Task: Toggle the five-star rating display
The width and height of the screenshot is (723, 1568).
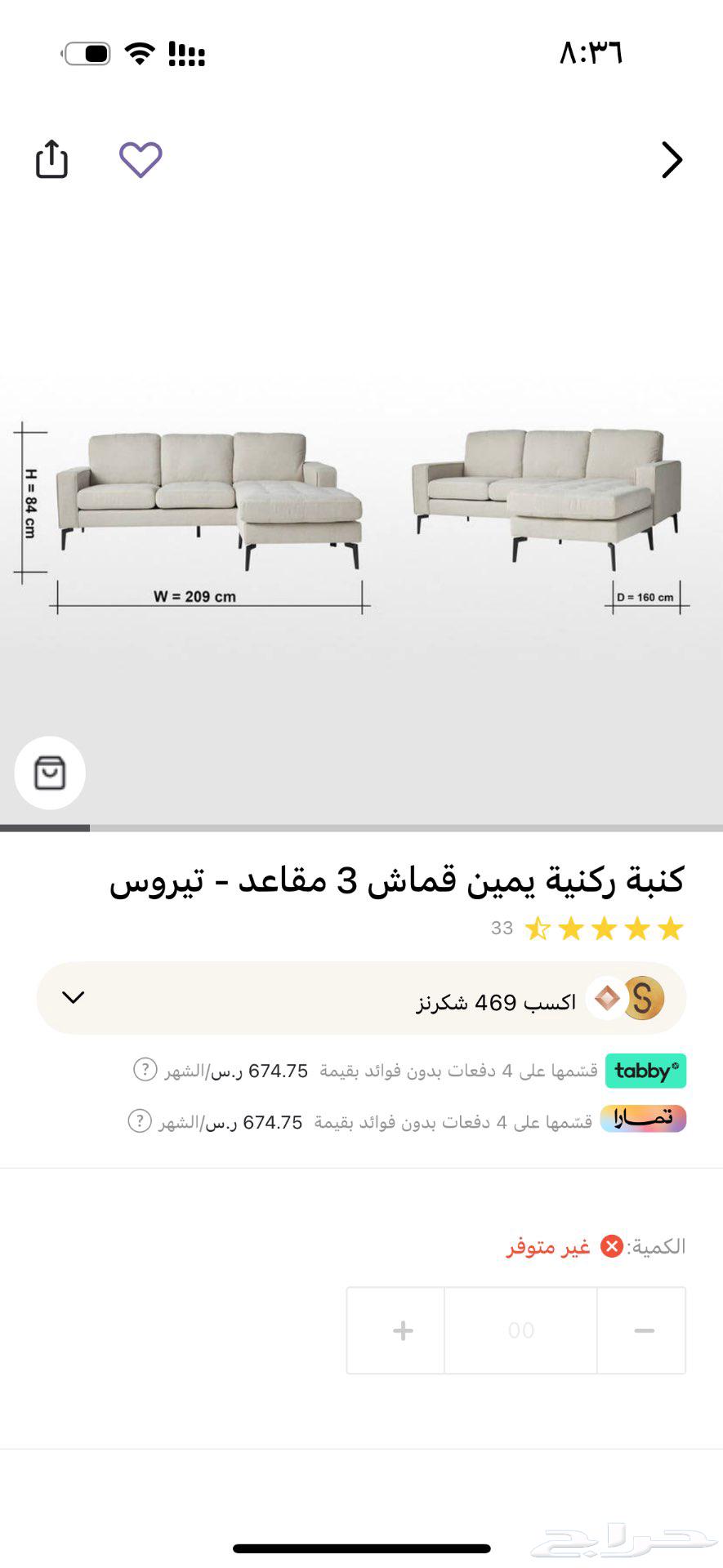Action: [605, 929]
